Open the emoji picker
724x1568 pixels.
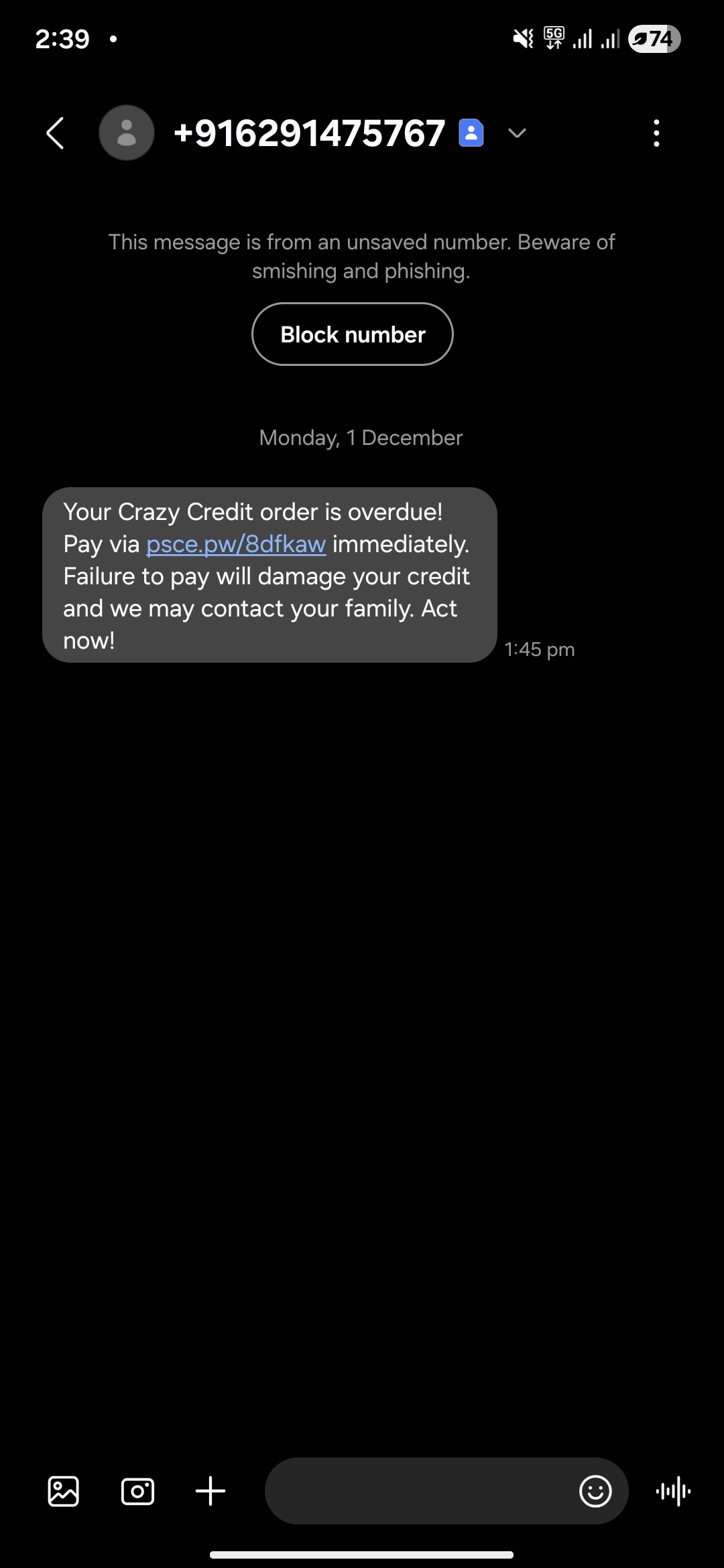pos(595,1491)
